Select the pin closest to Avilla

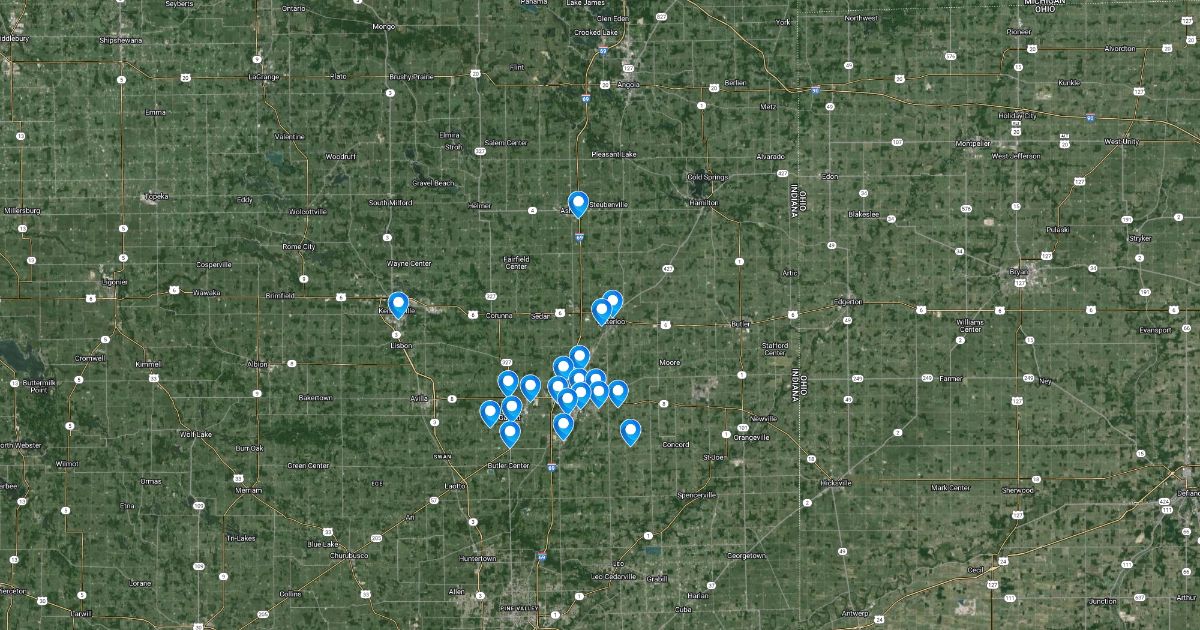[x=490, y=412]
